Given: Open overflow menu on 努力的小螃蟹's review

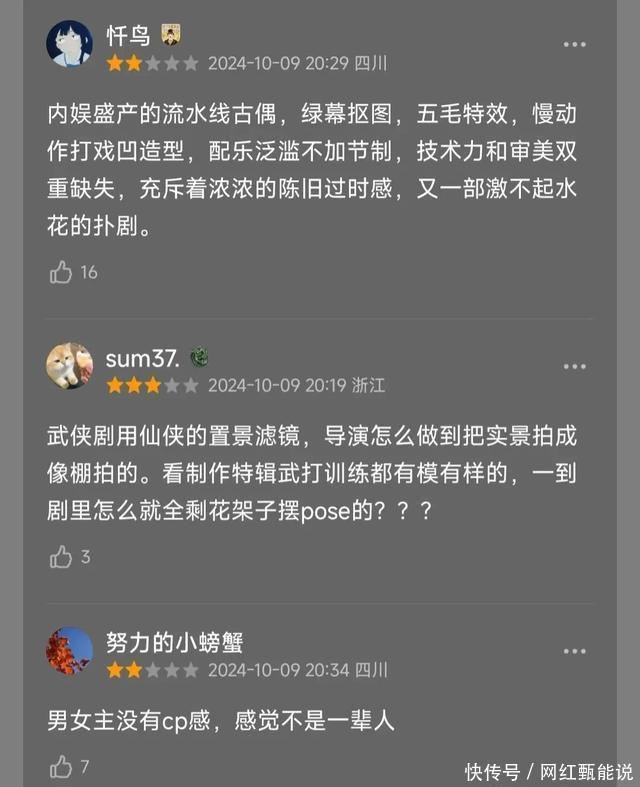Looking at the screenshot, I should [574, 651].
